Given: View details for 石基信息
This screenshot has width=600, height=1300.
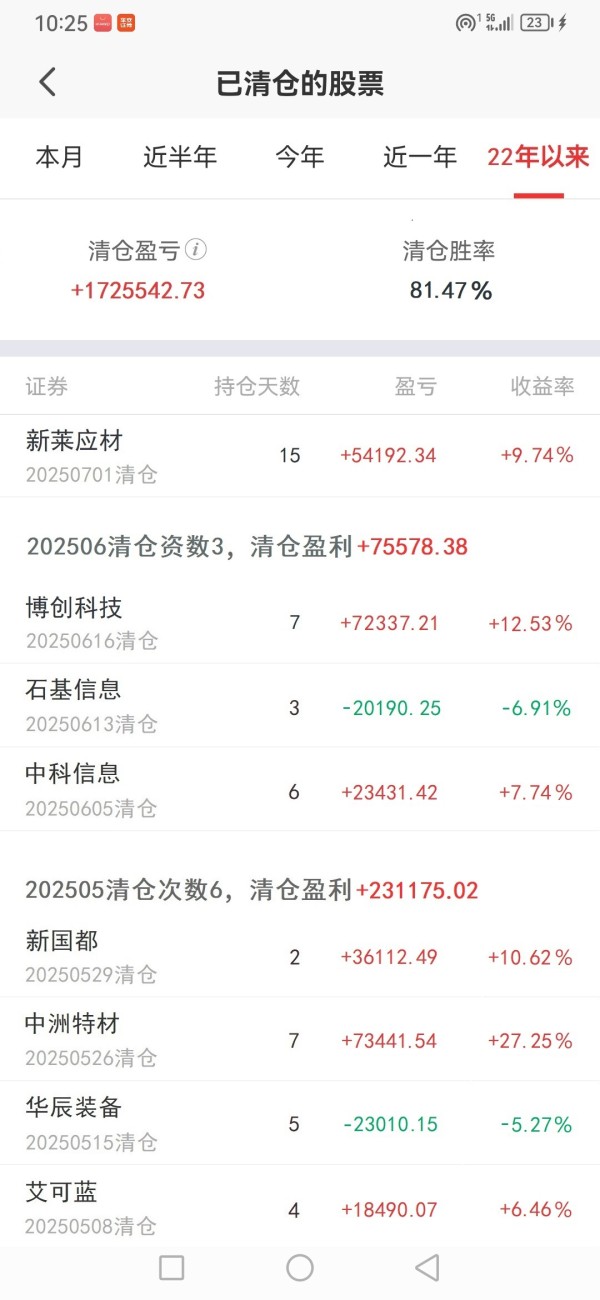Looking at the screenshot, I should 300,706.
